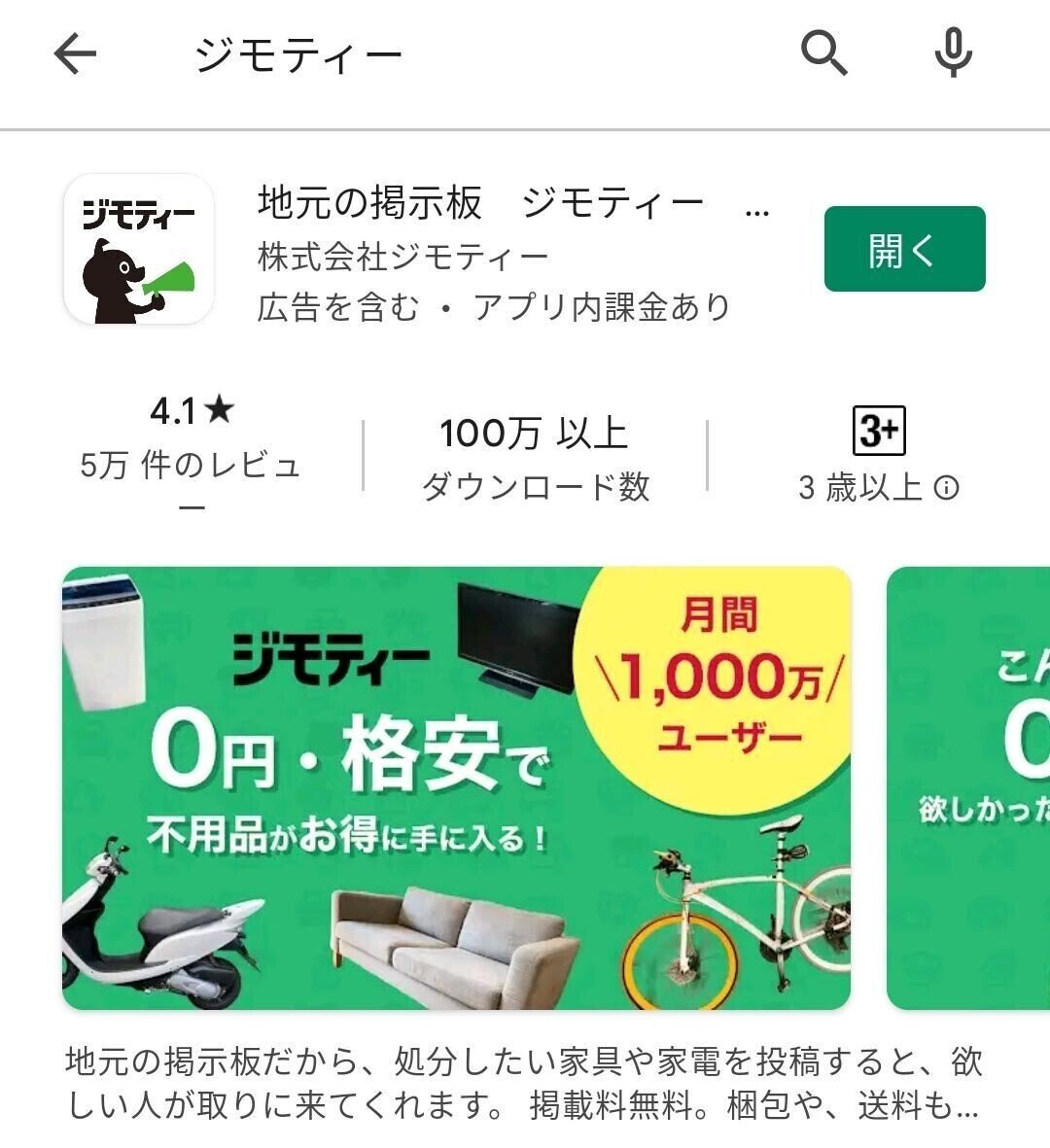Show info for the 3歳以上 content rating
Image resolution: width=1050 pixels, height=1148 pixels.
click(x=946, y=487)
